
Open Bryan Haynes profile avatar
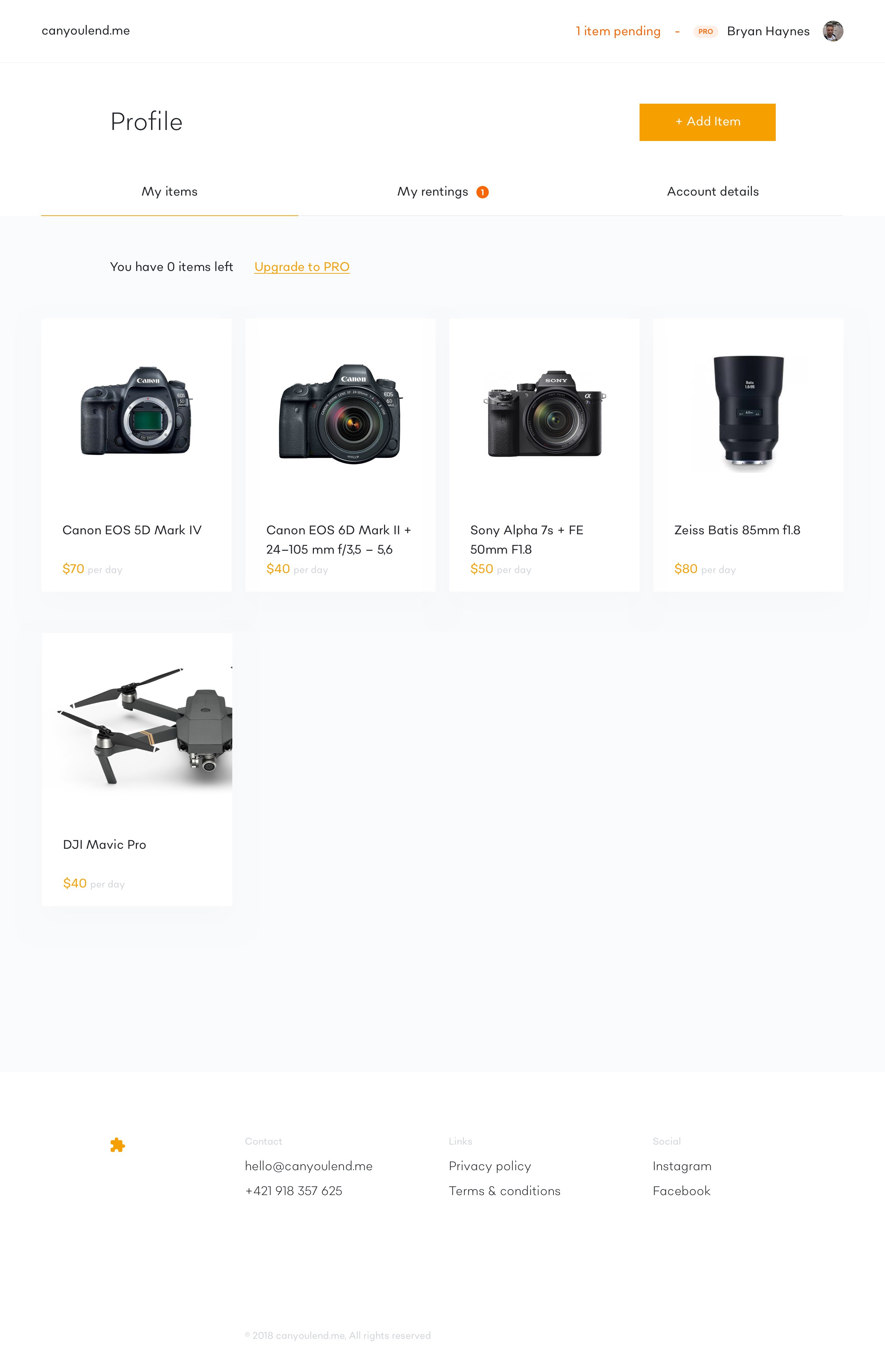pos(833,31)
